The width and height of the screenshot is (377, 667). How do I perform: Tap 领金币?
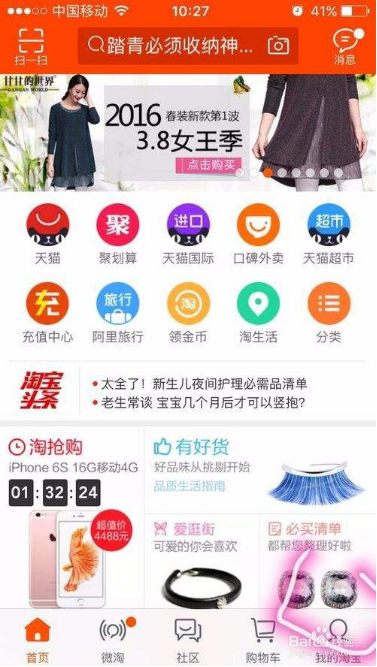point(188,313)
